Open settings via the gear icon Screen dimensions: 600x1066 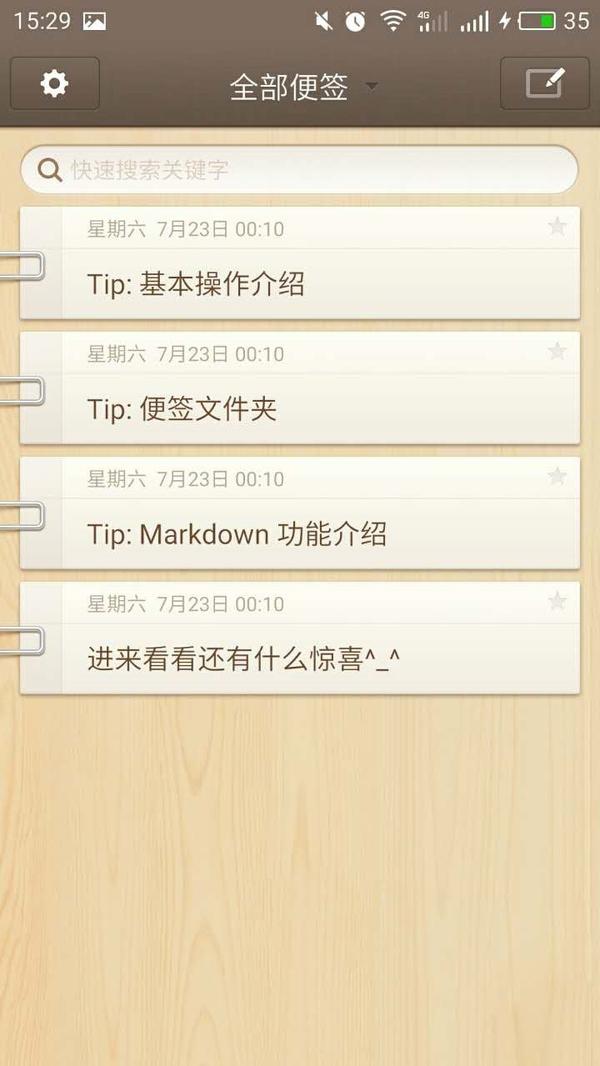54,84
